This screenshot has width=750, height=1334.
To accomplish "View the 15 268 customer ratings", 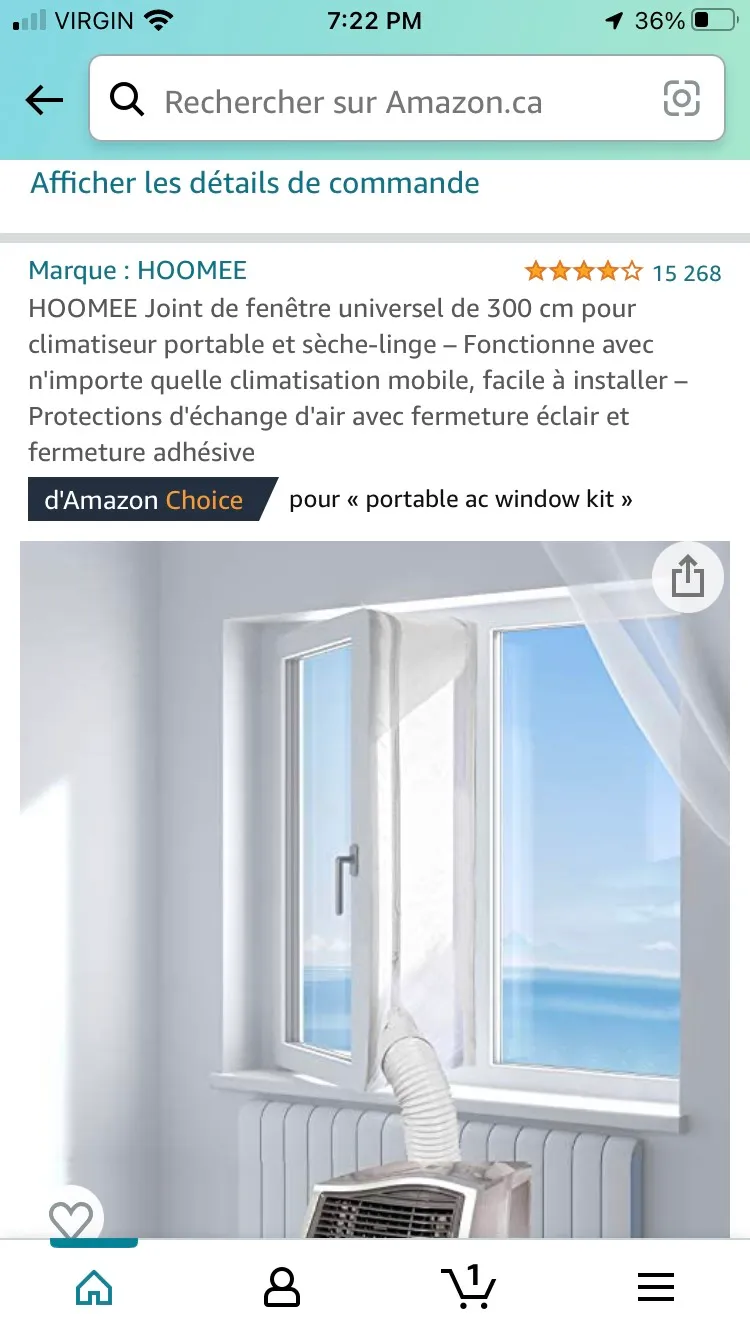I will [686, 272].
